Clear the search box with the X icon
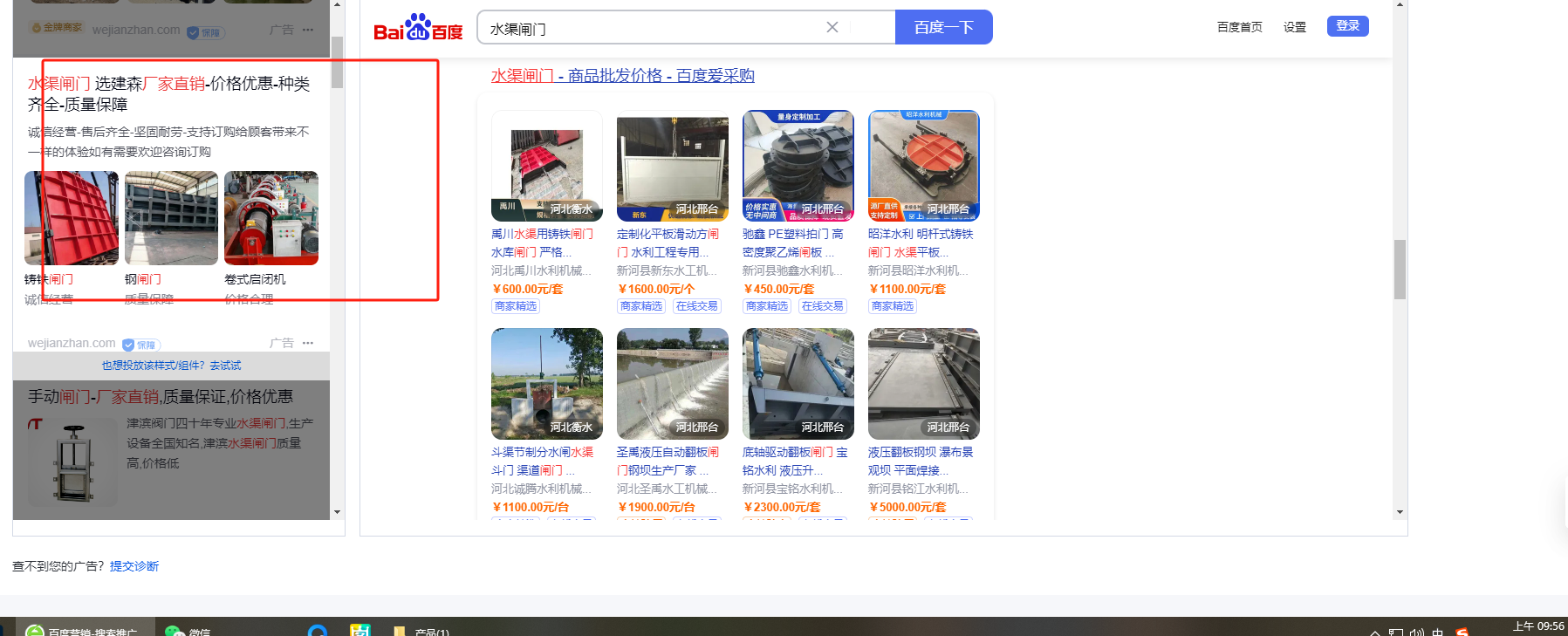 pyautogui.click(x=832, y=27)
